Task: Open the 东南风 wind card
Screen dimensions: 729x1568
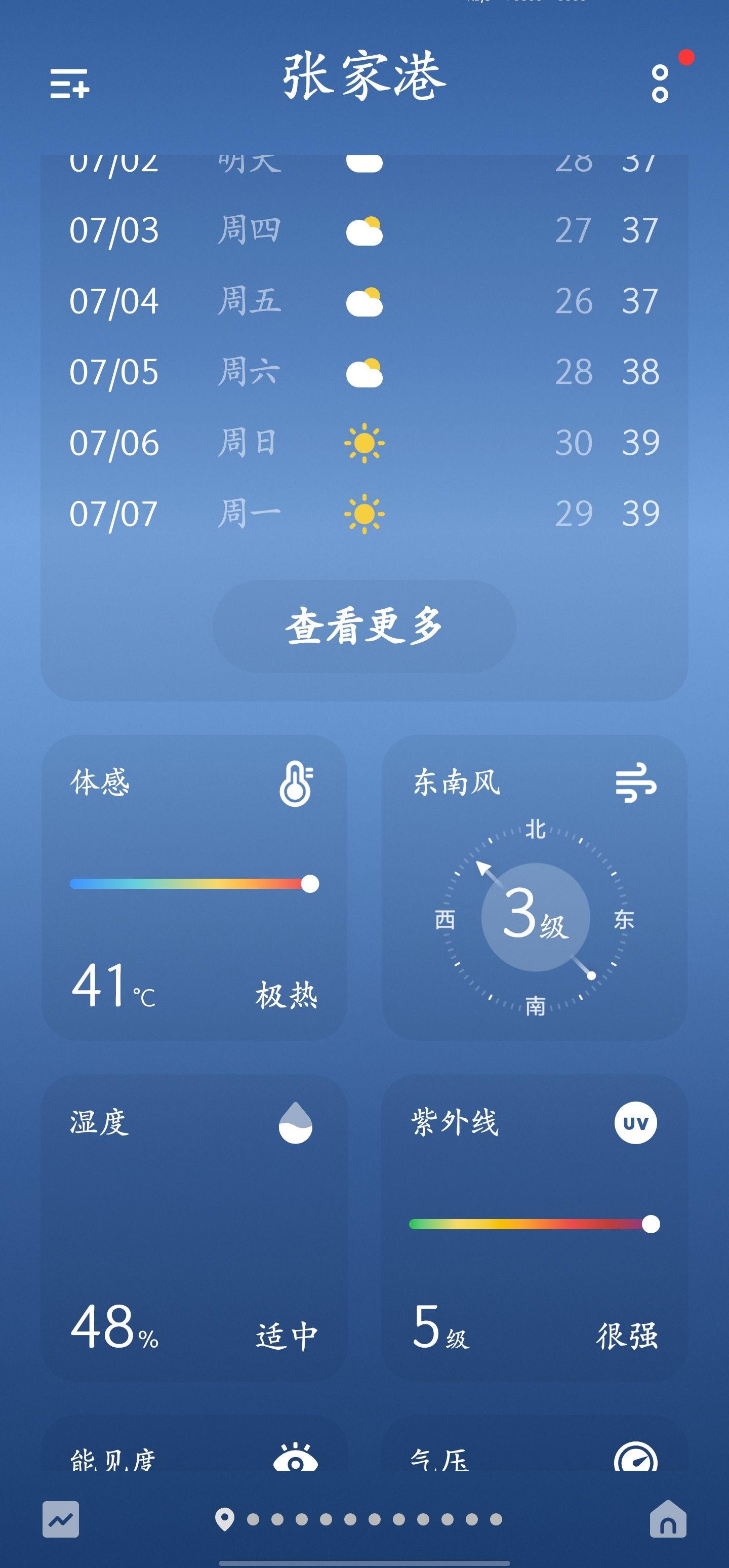Action: [534, 887]
